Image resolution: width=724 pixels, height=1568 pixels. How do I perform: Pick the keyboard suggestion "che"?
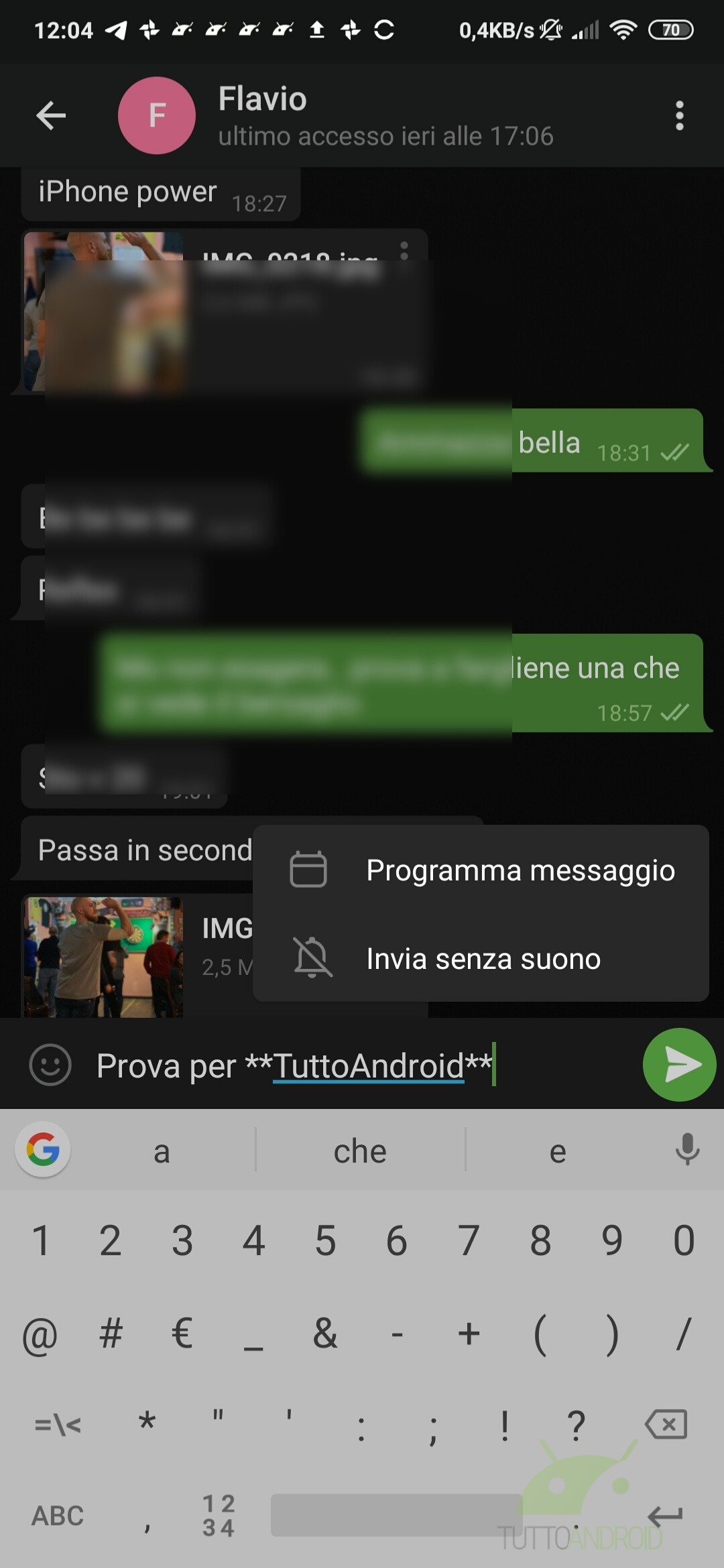click(360, 1151)
